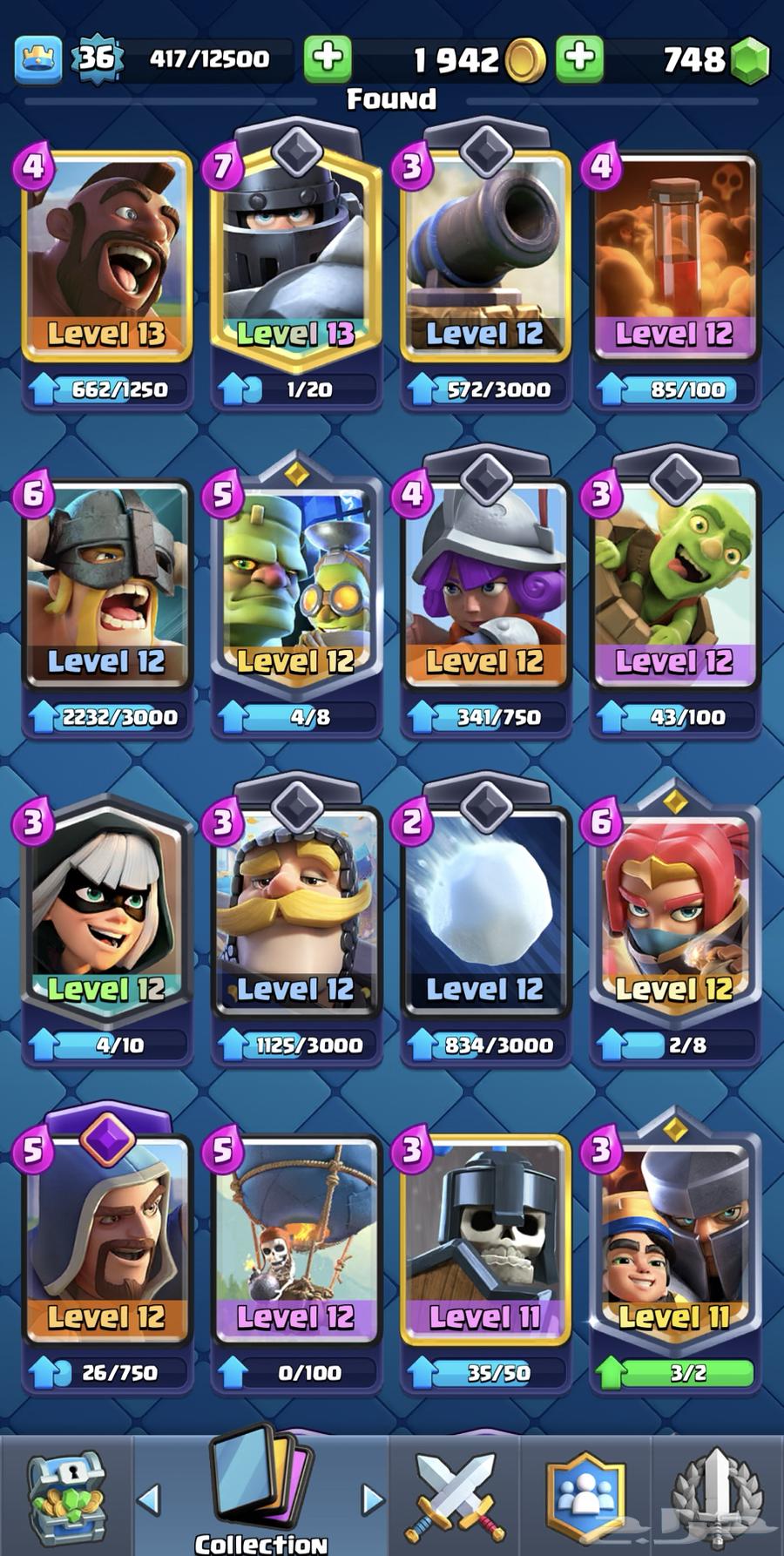Open the Elite Barbarians card

coord(106,585)
